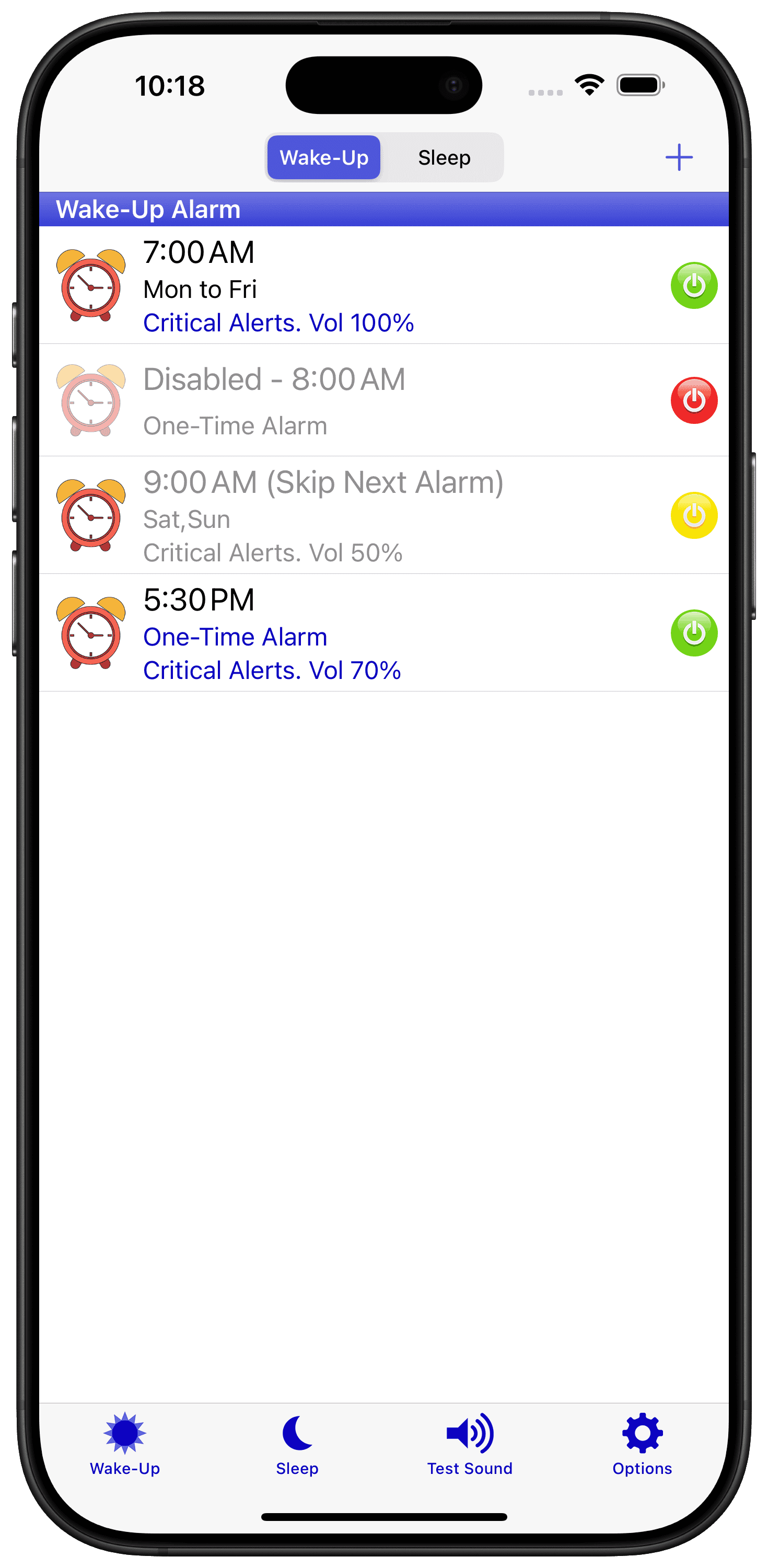
Task: Switch to the Sleep segment at the top
Action: (444, 158)
